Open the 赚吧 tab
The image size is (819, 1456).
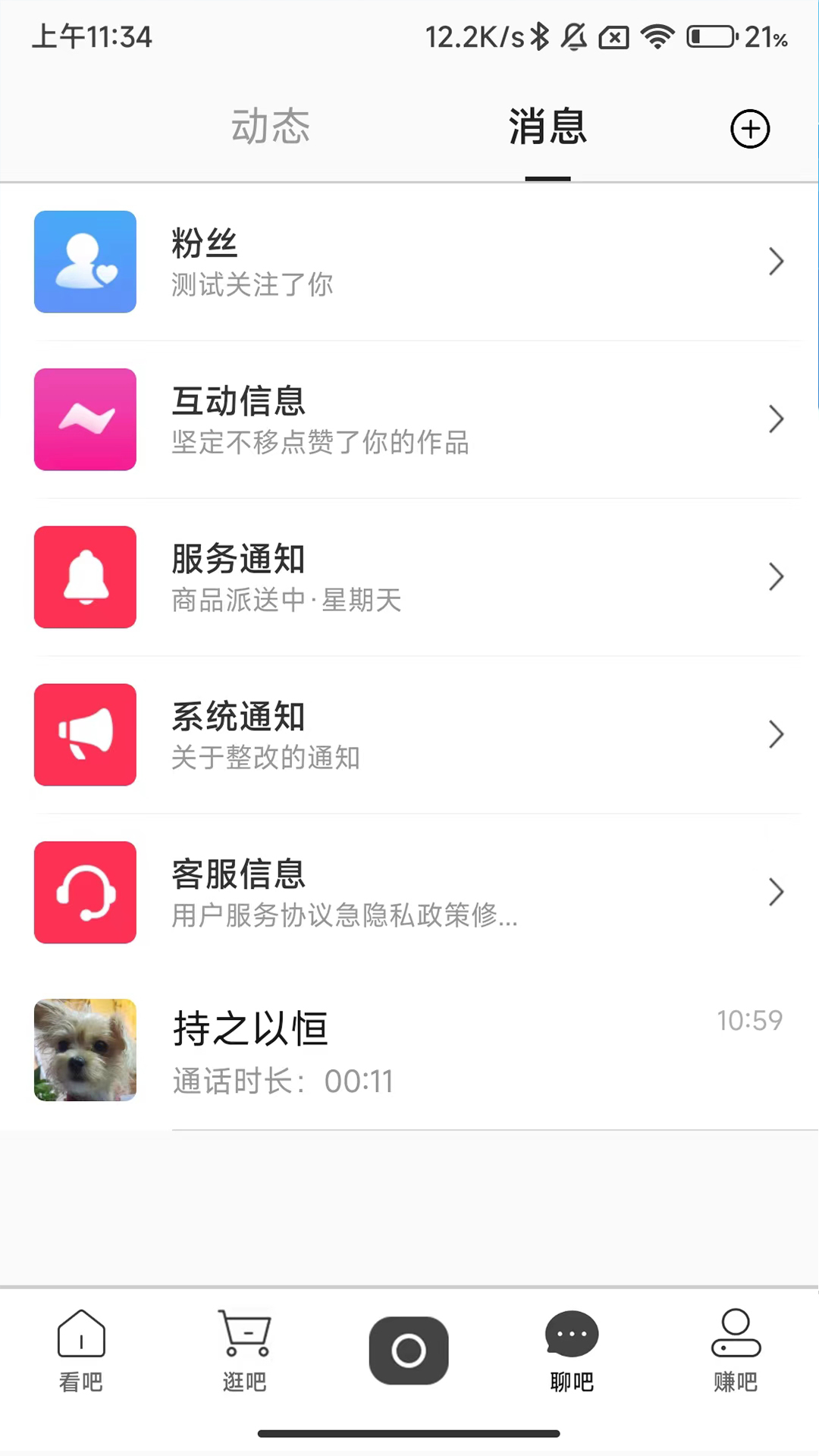tap(736, 1351)
